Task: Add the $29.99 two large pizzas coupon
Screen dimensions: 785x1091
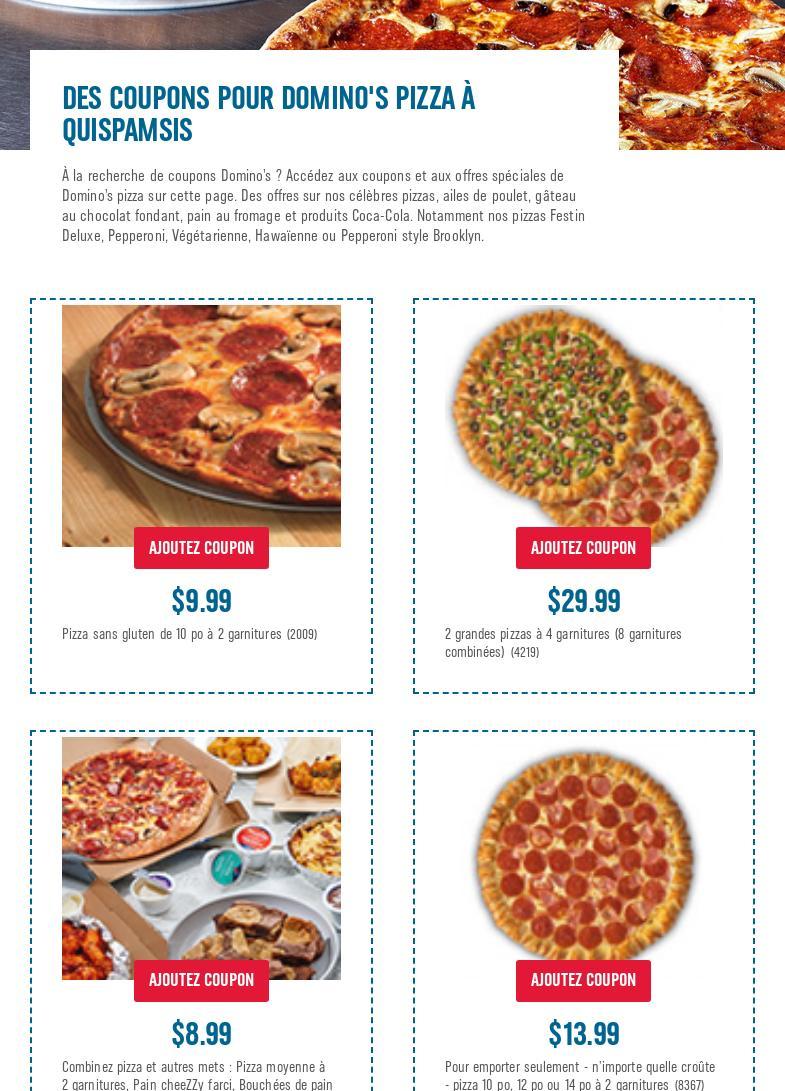Action: 583,548
